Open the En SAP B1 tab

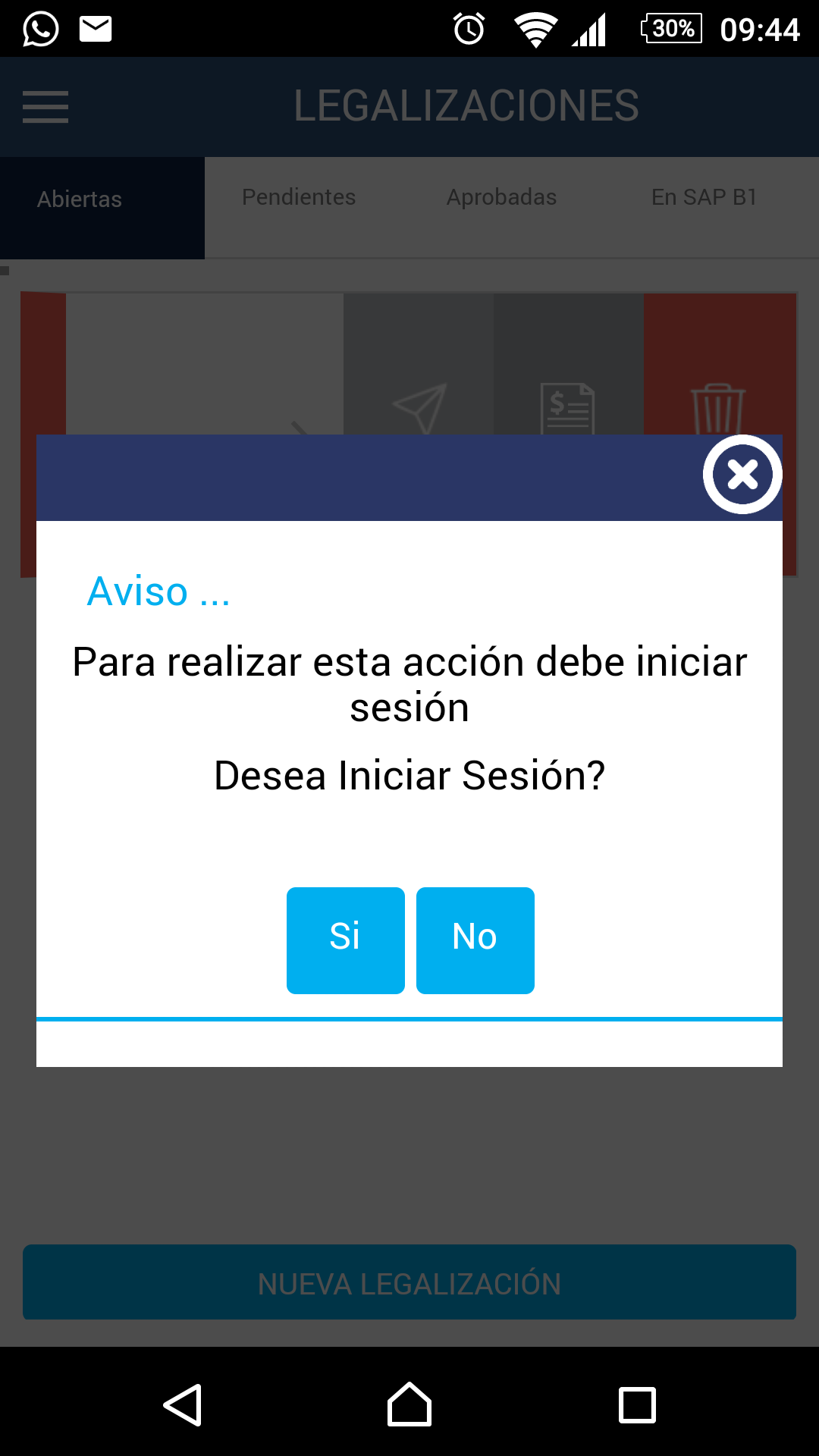pos(704,197)
